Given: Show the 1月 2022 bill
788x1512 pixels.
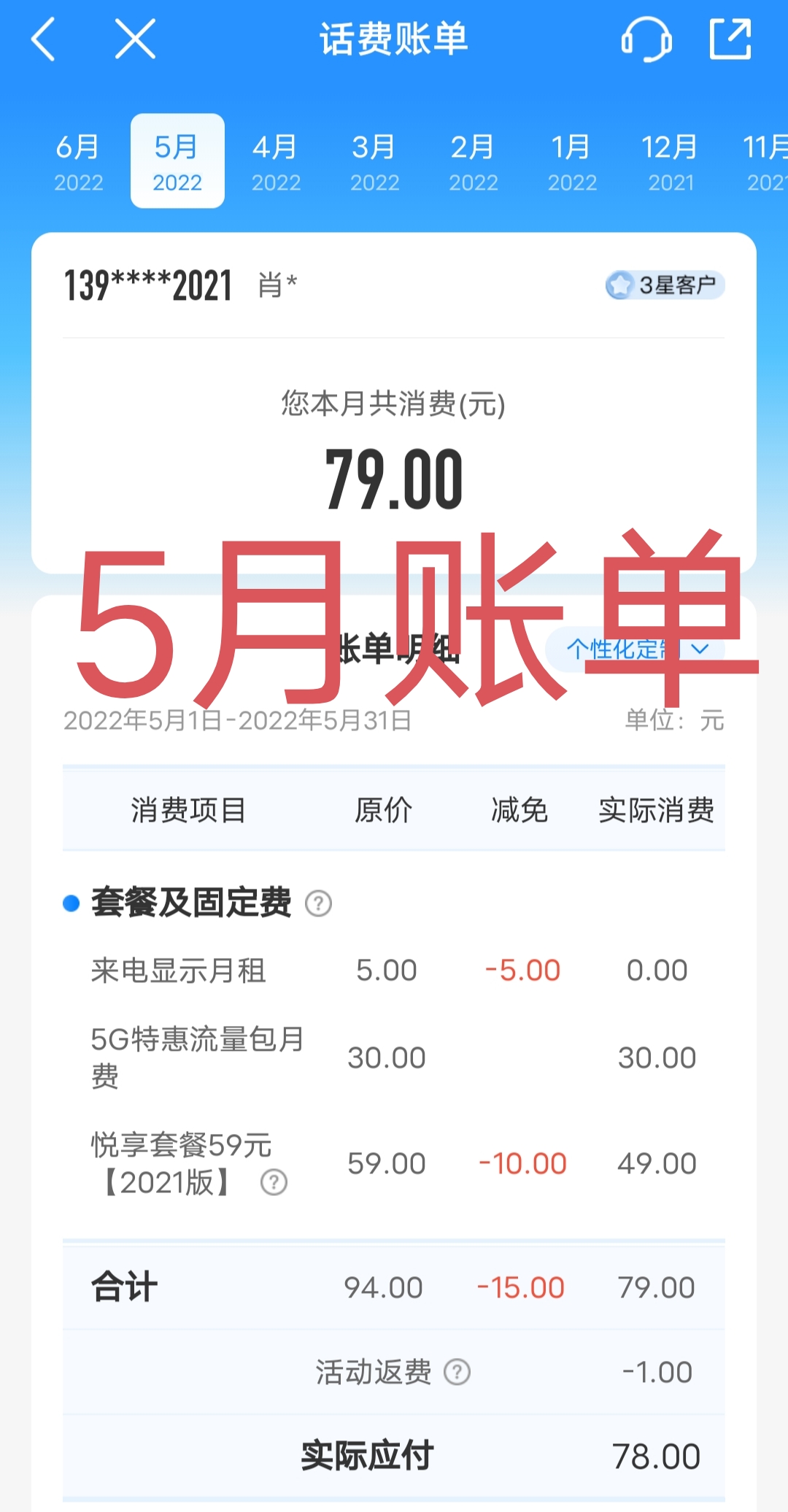Looking at the screenshot, I should point(572,162).
